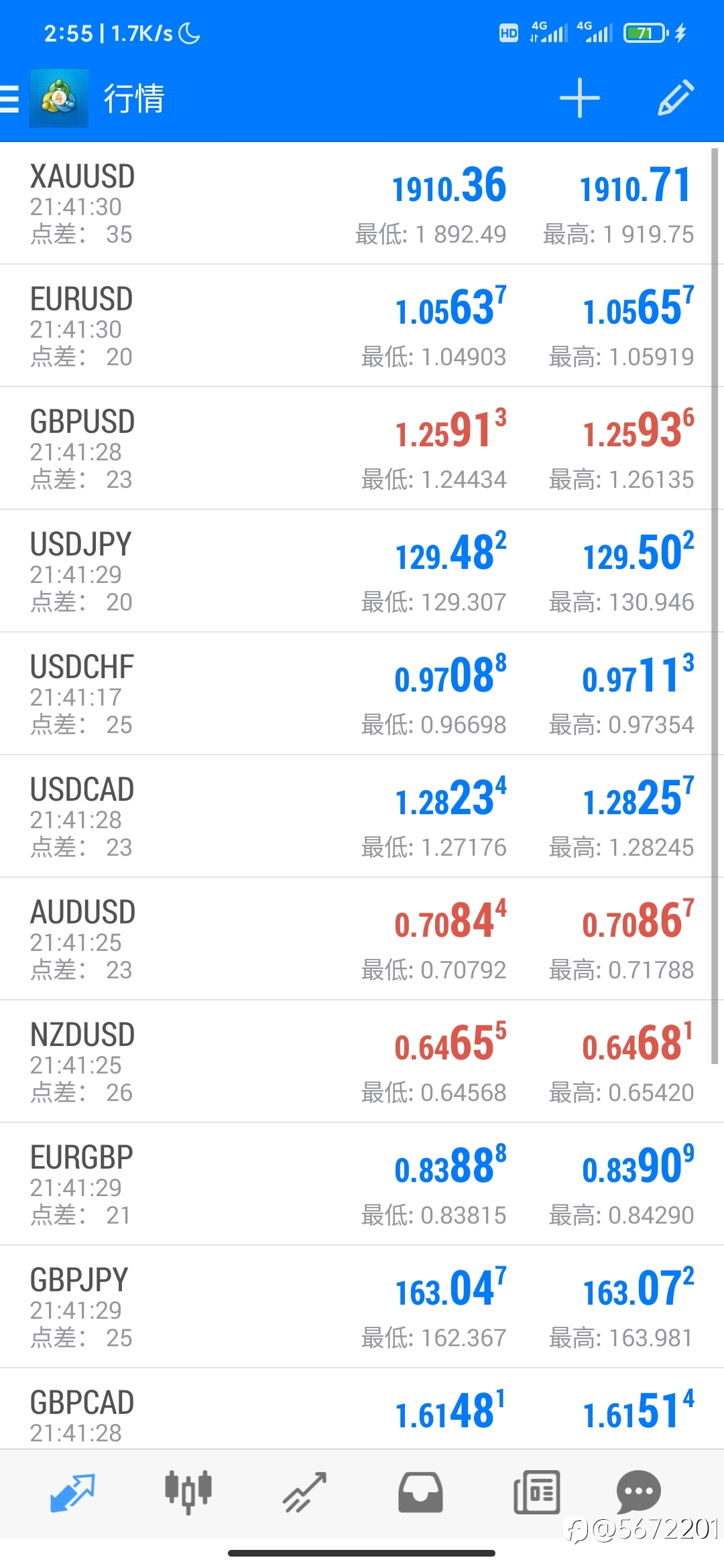
Task: Open the XAUUSD quote row
Action: 362,204
